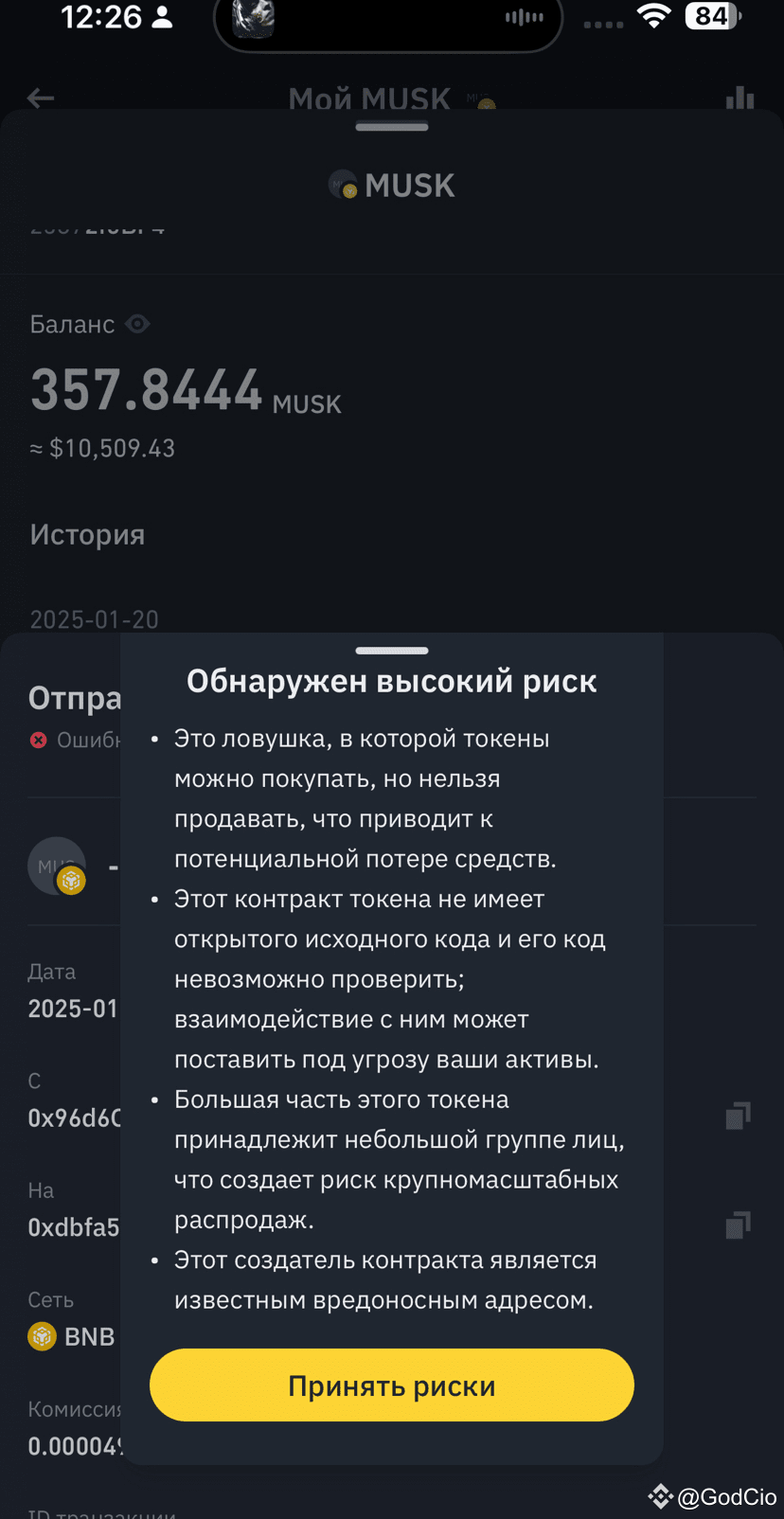
Task: Open the chart icon in the header
Action: (739, 98)
